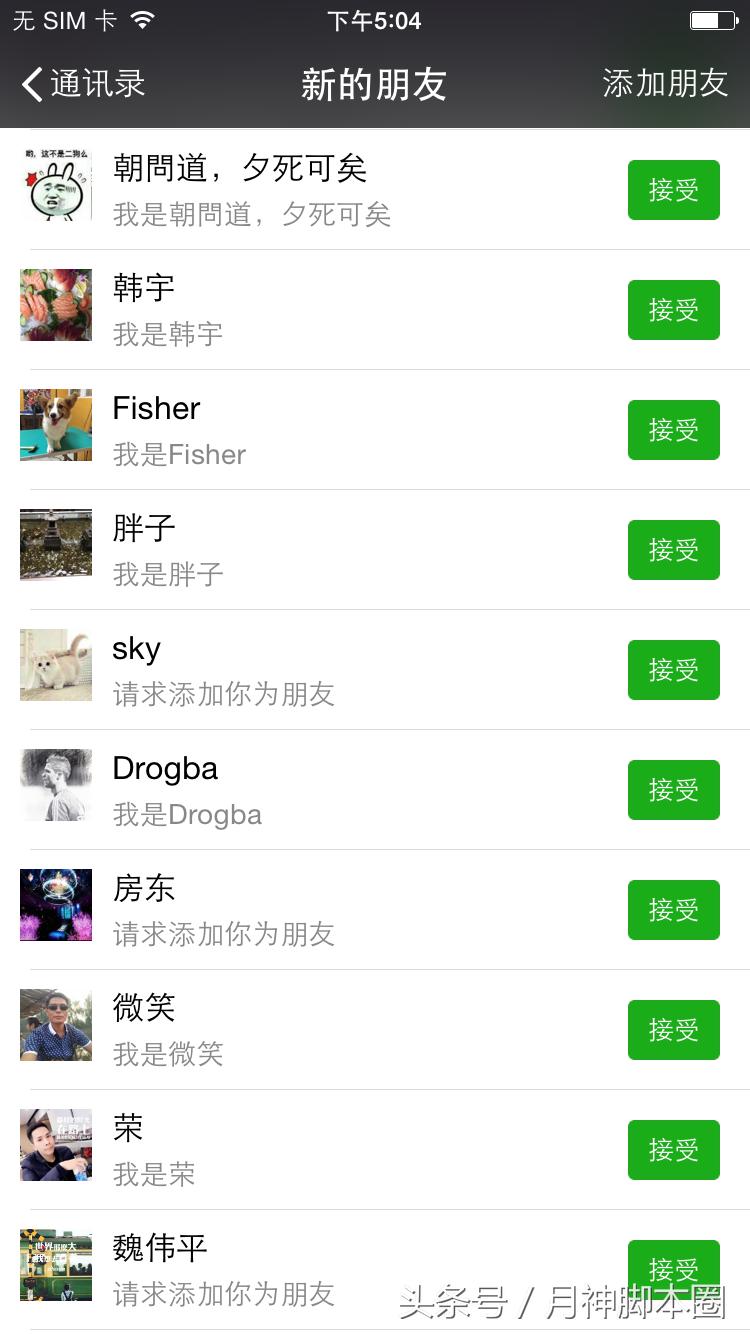Tap the avatar of 房东
Screen dimensions: 750x1334
(x=56, y=905)
